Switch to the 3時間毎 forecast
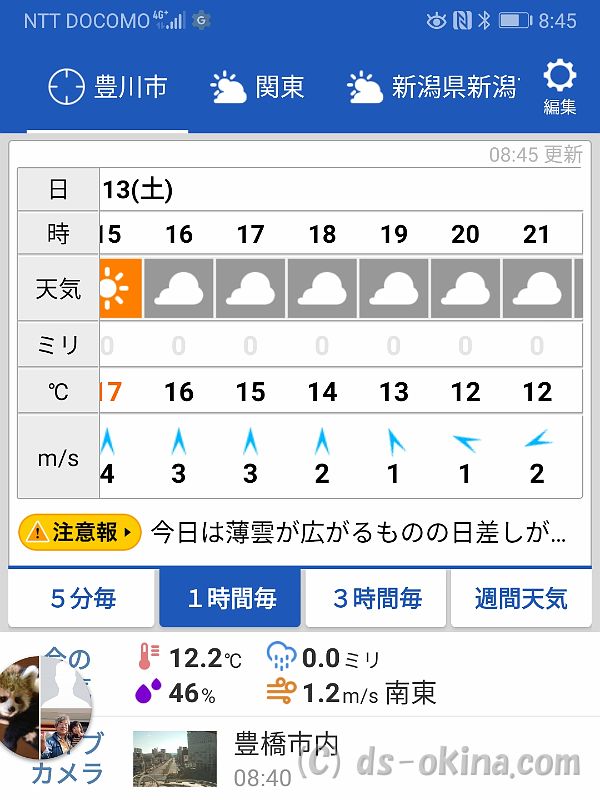 point(377,598)
